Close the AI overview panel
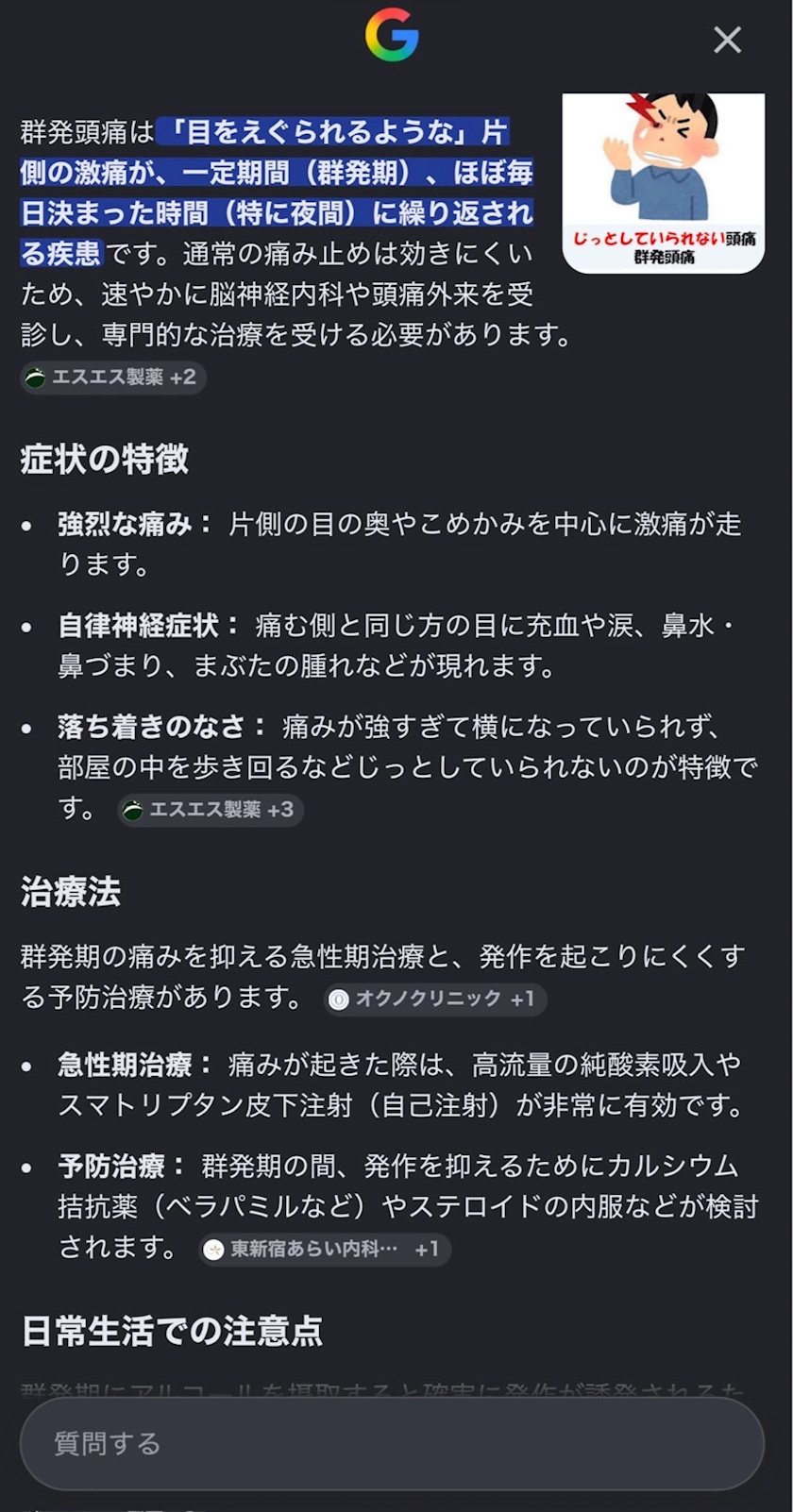Image resolution: width=793 pixels, height=1512 pixels. click(727, 40)
